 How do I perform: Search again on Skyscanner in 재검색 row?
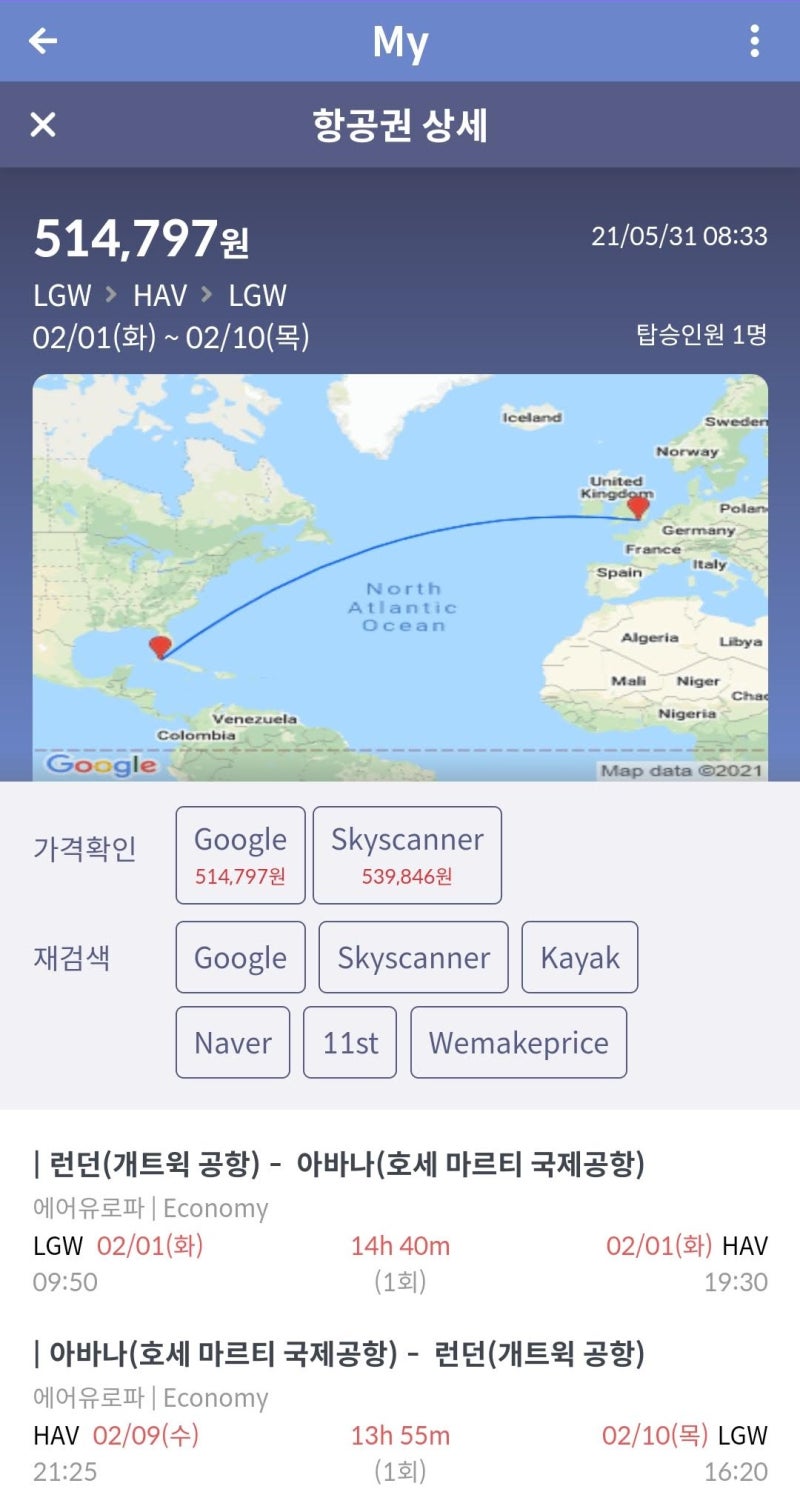(x=413, y=957)
